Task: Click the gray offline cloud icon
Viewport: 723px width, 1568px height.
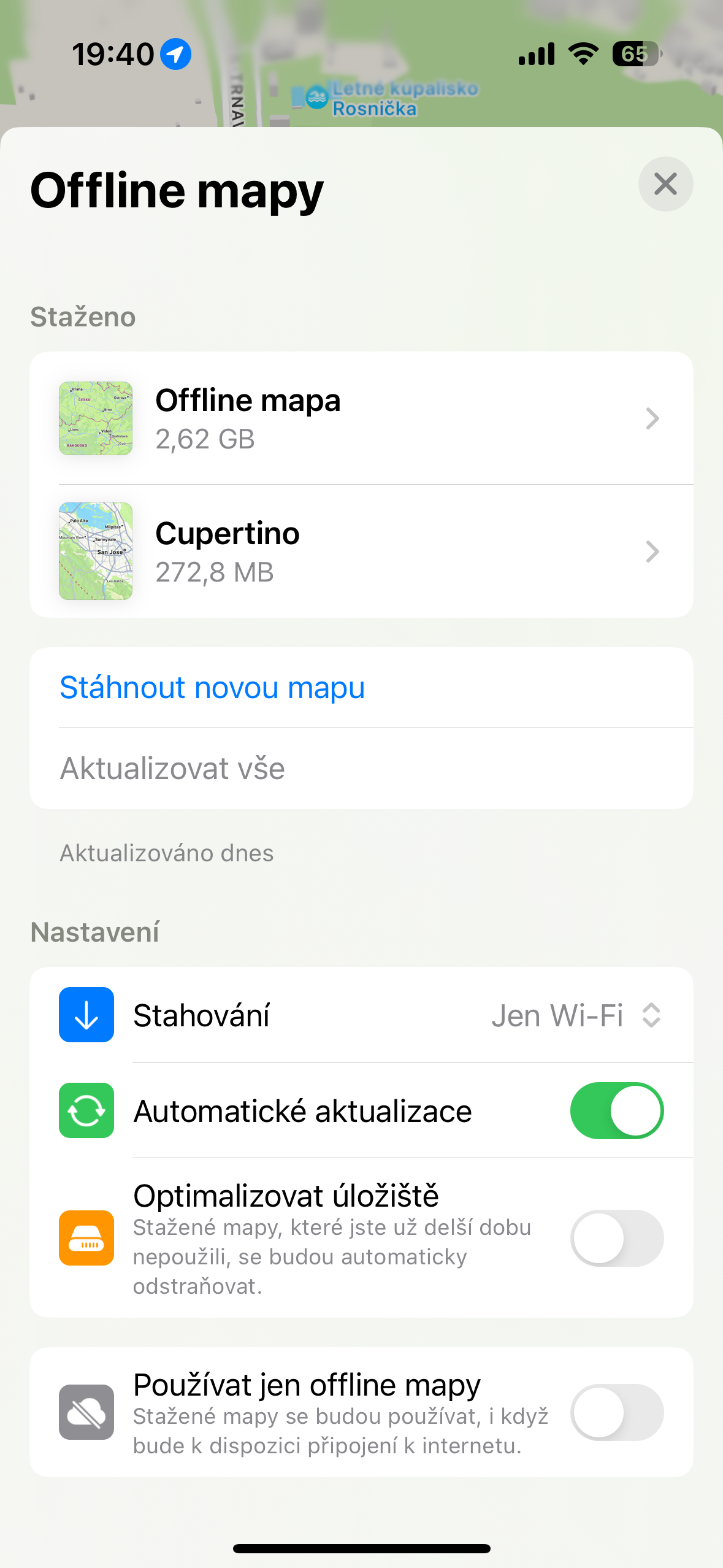Action: [86, 1412]
